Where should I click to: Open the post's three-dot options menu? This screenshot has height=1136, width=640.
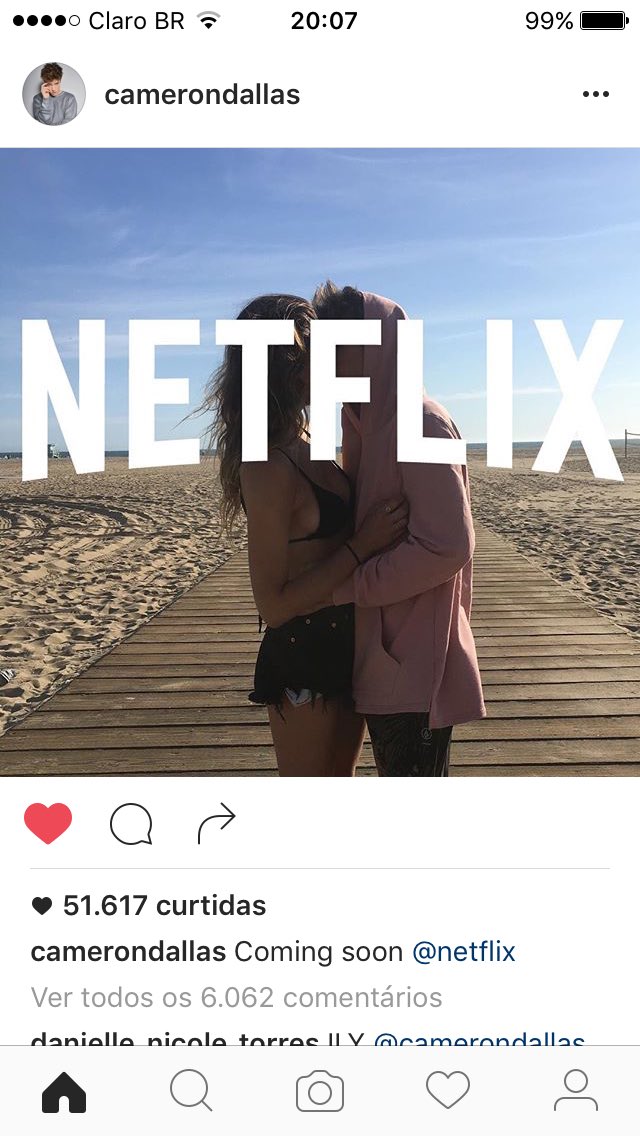tap(596, 94)
